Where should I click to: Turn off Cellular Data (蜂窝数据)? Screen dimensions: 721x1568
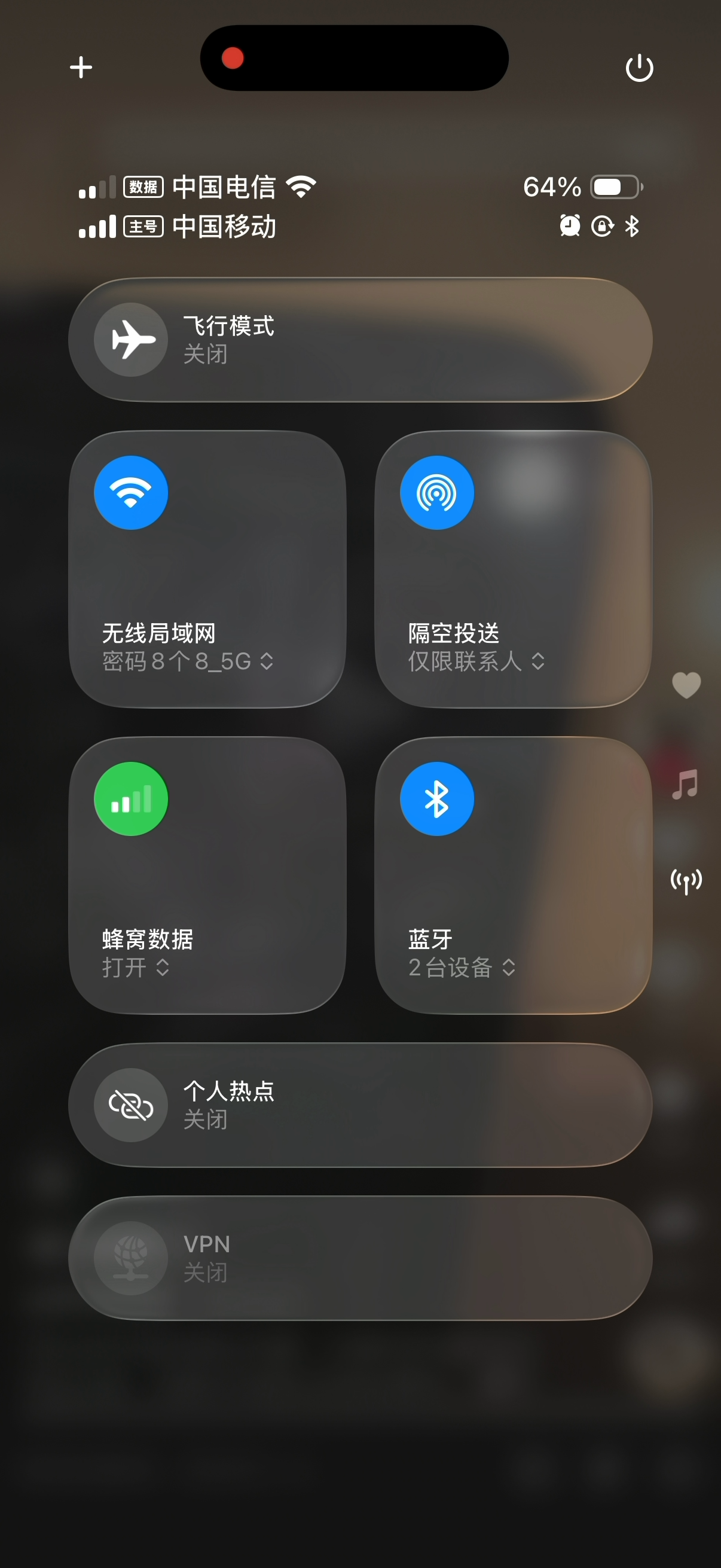pos(131,798)
